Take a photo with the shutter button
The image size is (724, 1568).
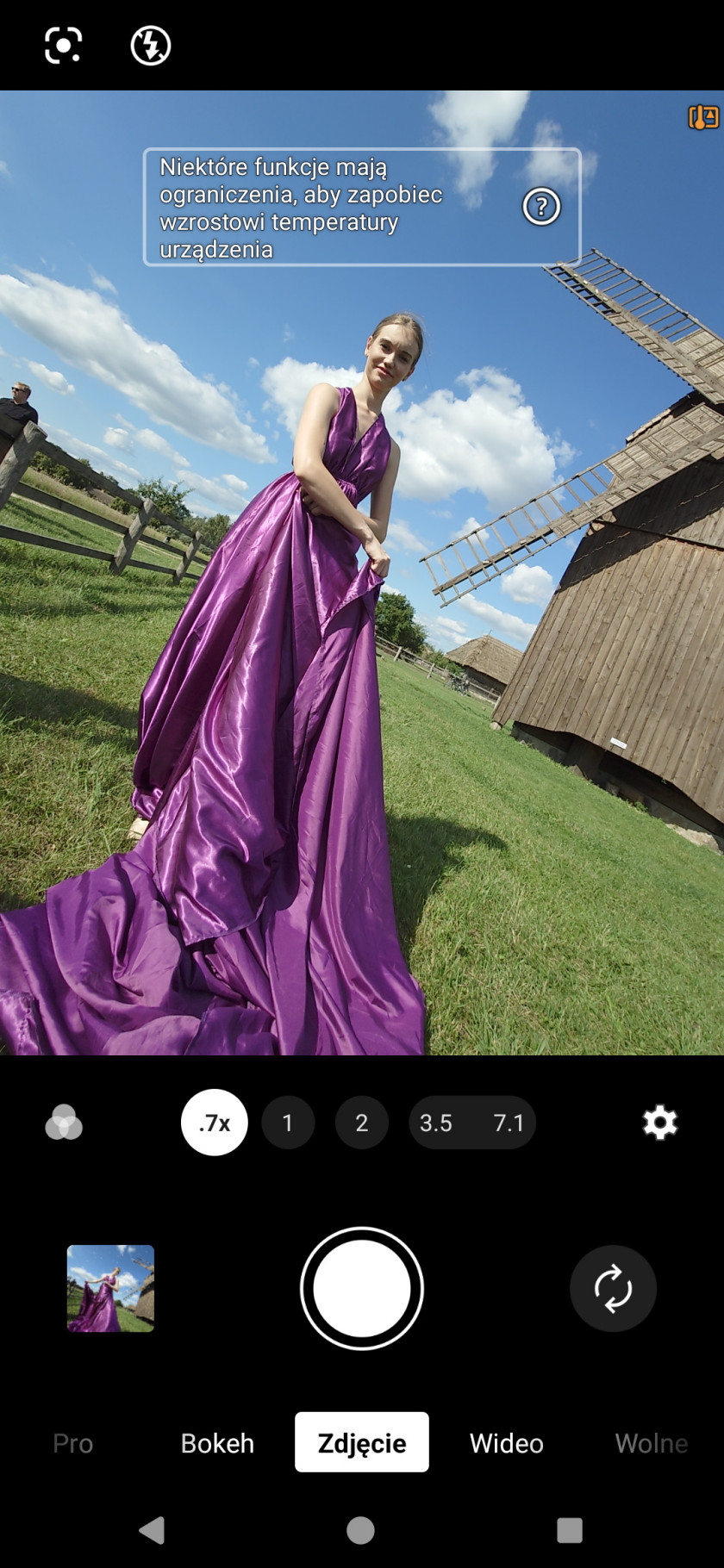click(362, 1288)
